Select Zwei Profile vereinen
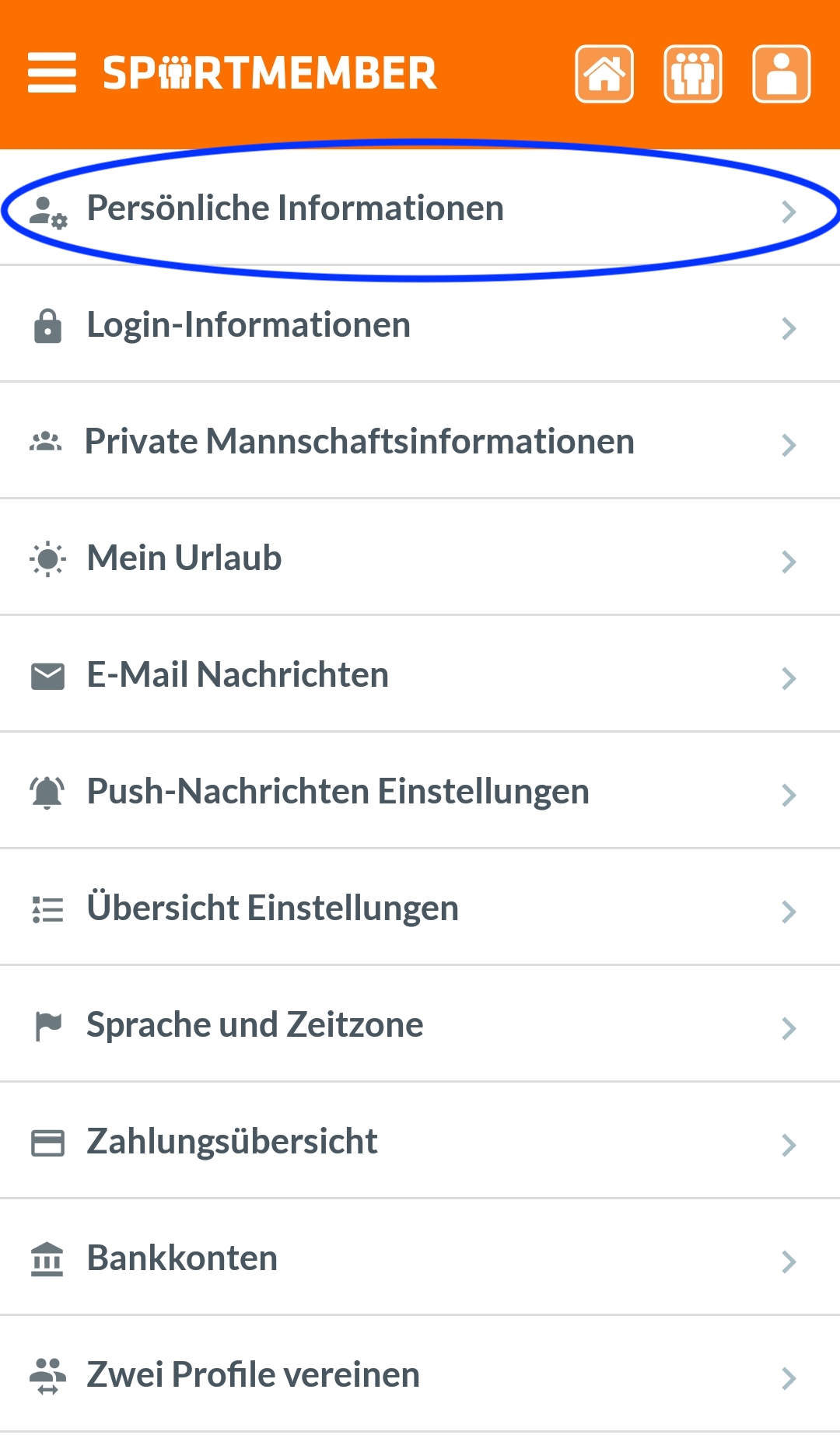 [420, 1374]
